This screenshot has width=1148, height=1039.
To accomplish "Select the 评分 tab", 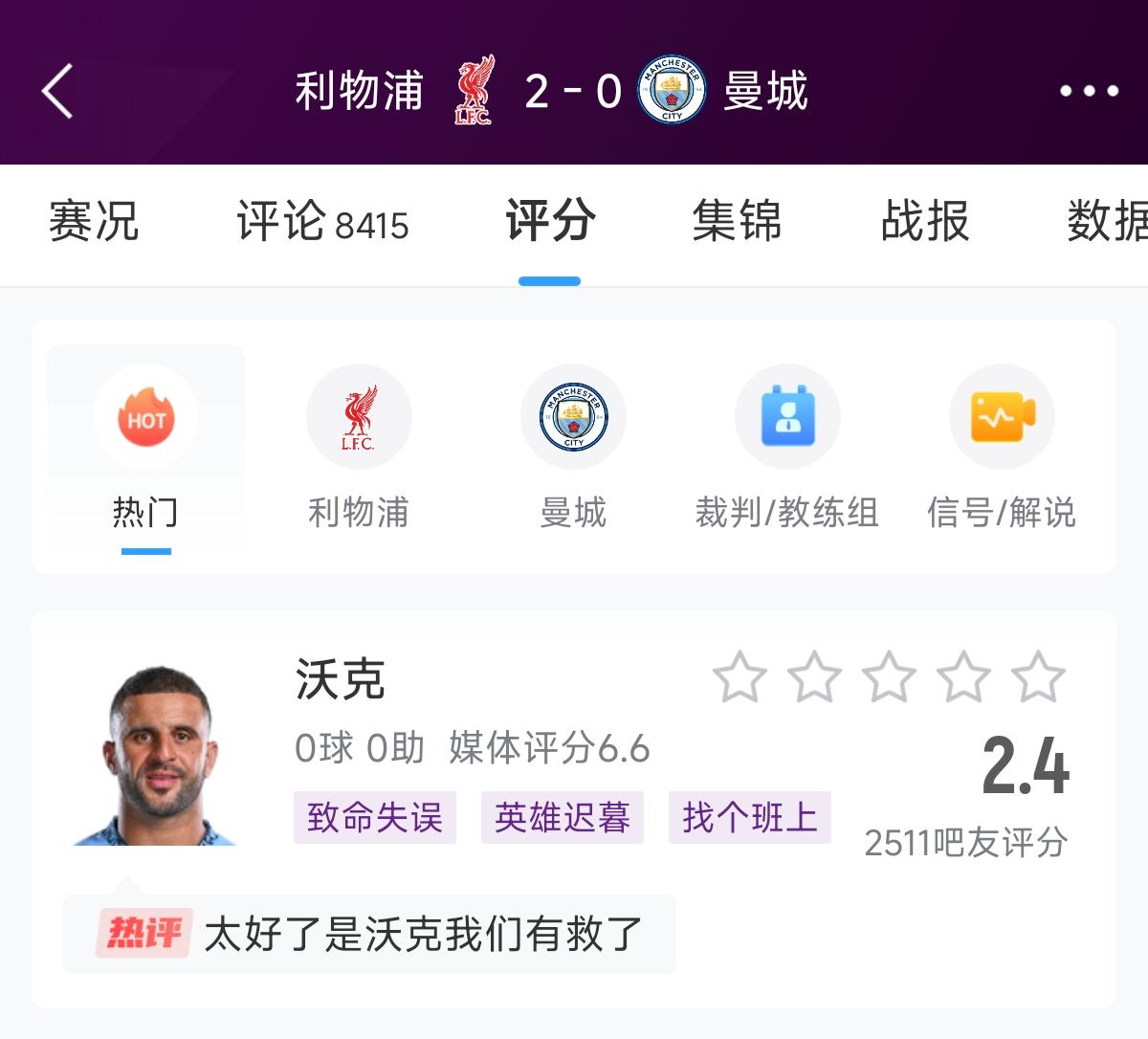I will [550, 222].
